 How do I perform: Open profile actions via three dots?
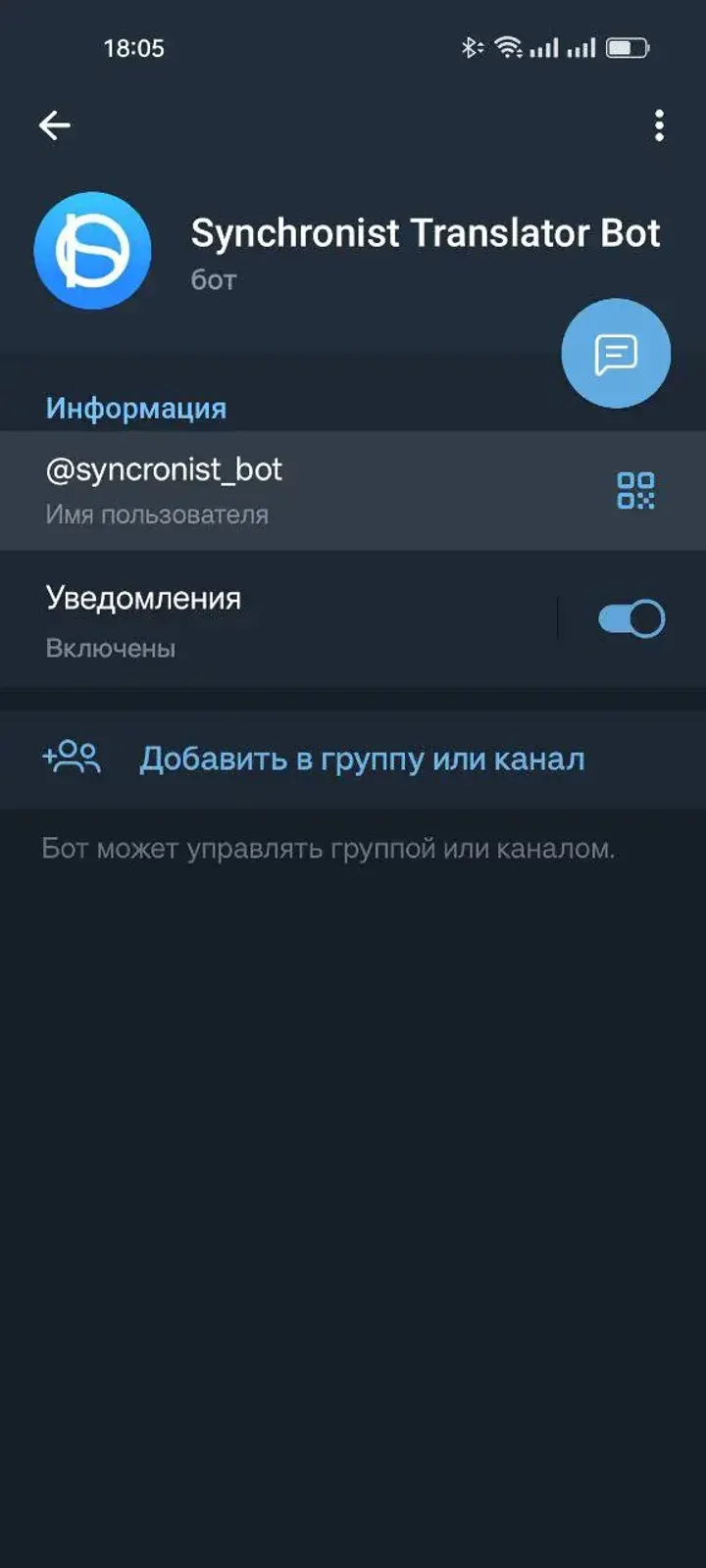(x=659, y=123)
